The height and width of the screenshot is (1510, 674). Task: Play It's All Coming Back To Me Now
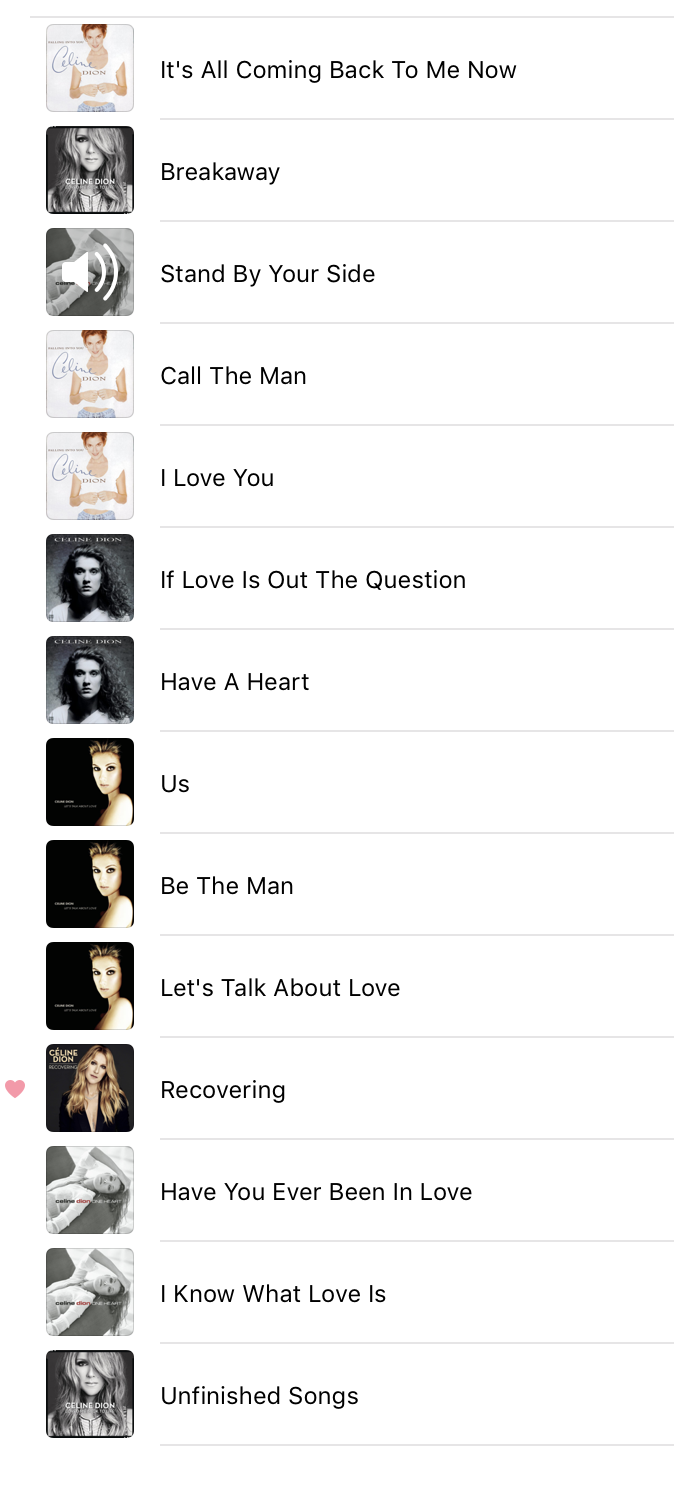pyautogui.click(x=338, y=70)
